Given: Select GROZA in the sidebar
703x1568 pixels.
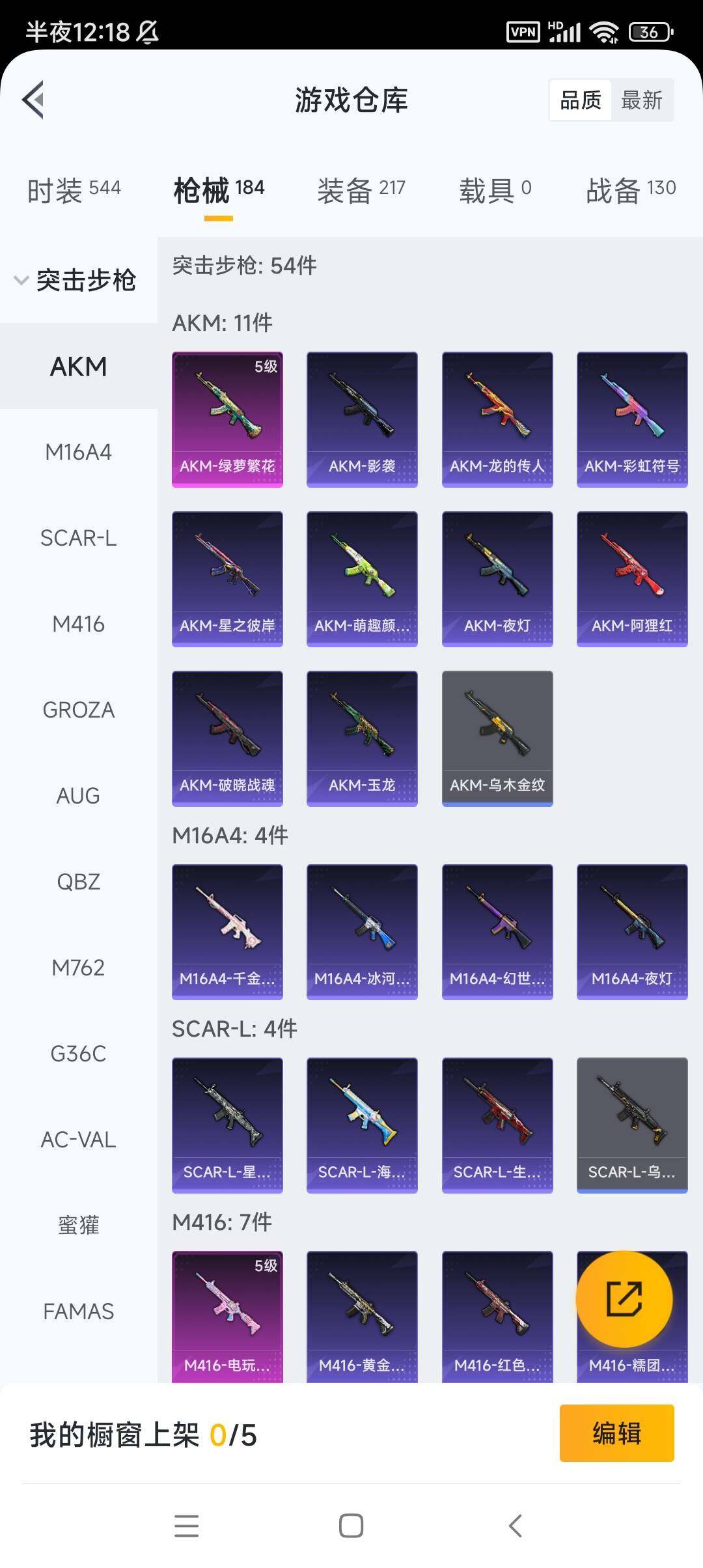Looking at the screenshot, I should [78, 710].
